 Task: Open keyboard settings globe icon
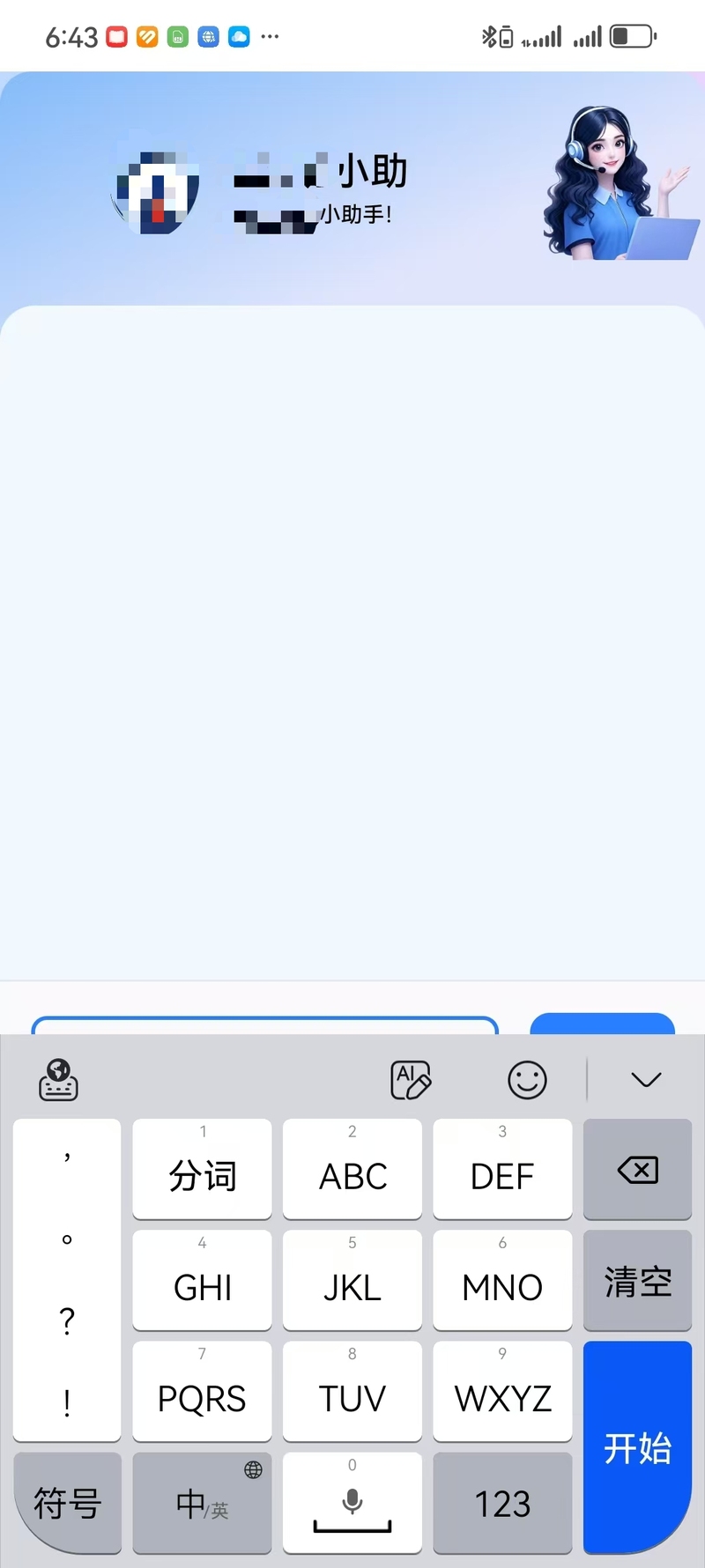(58, 1080)
